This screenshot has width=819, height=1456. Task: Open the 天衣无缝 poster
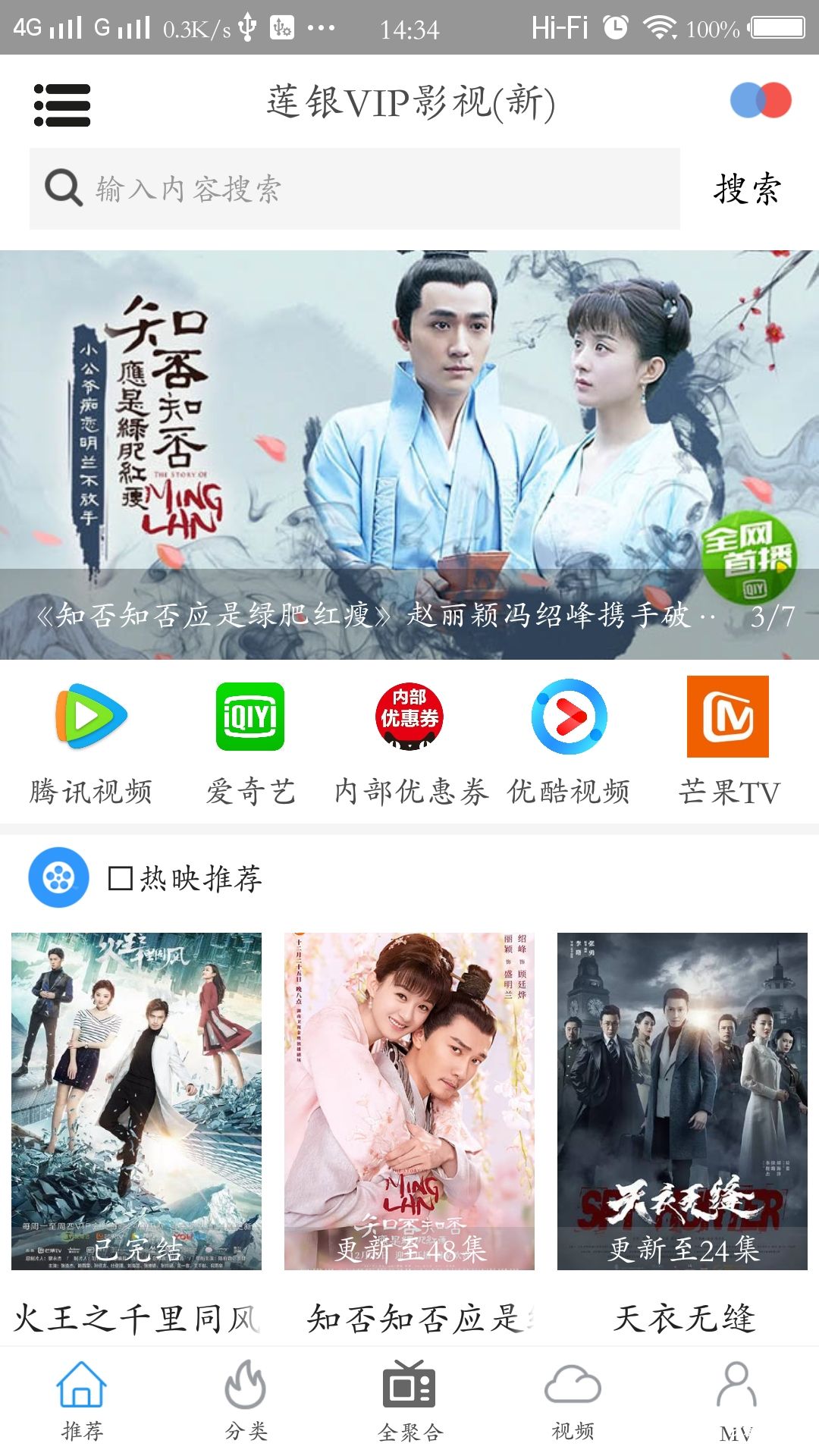682,1101
